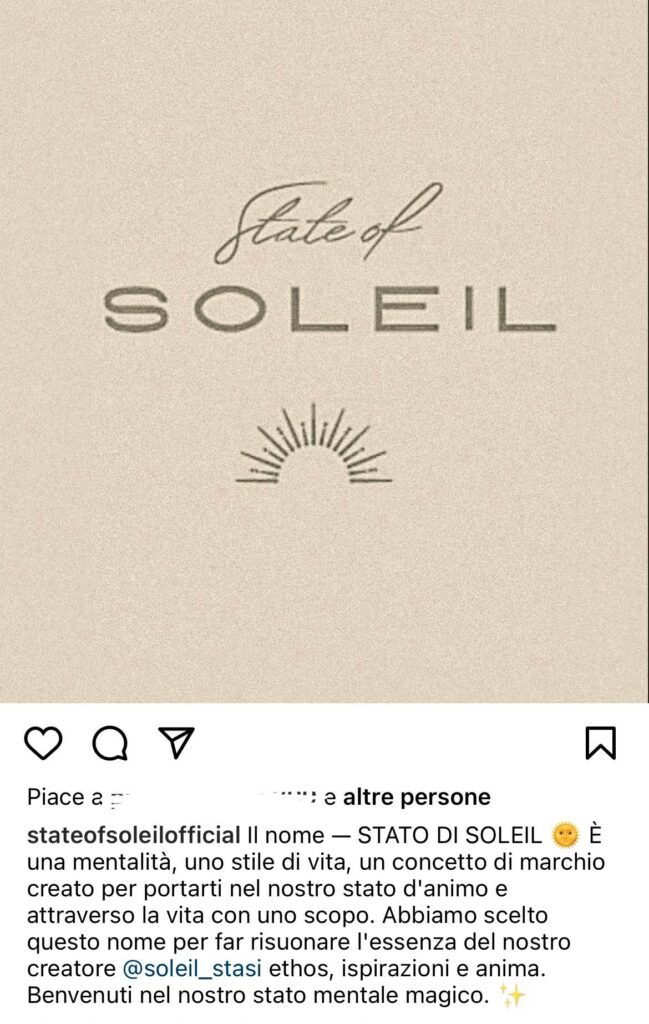Like the State of Soleil post
This screenshot has width=649, height=1024.
click(x=43, y=742)
